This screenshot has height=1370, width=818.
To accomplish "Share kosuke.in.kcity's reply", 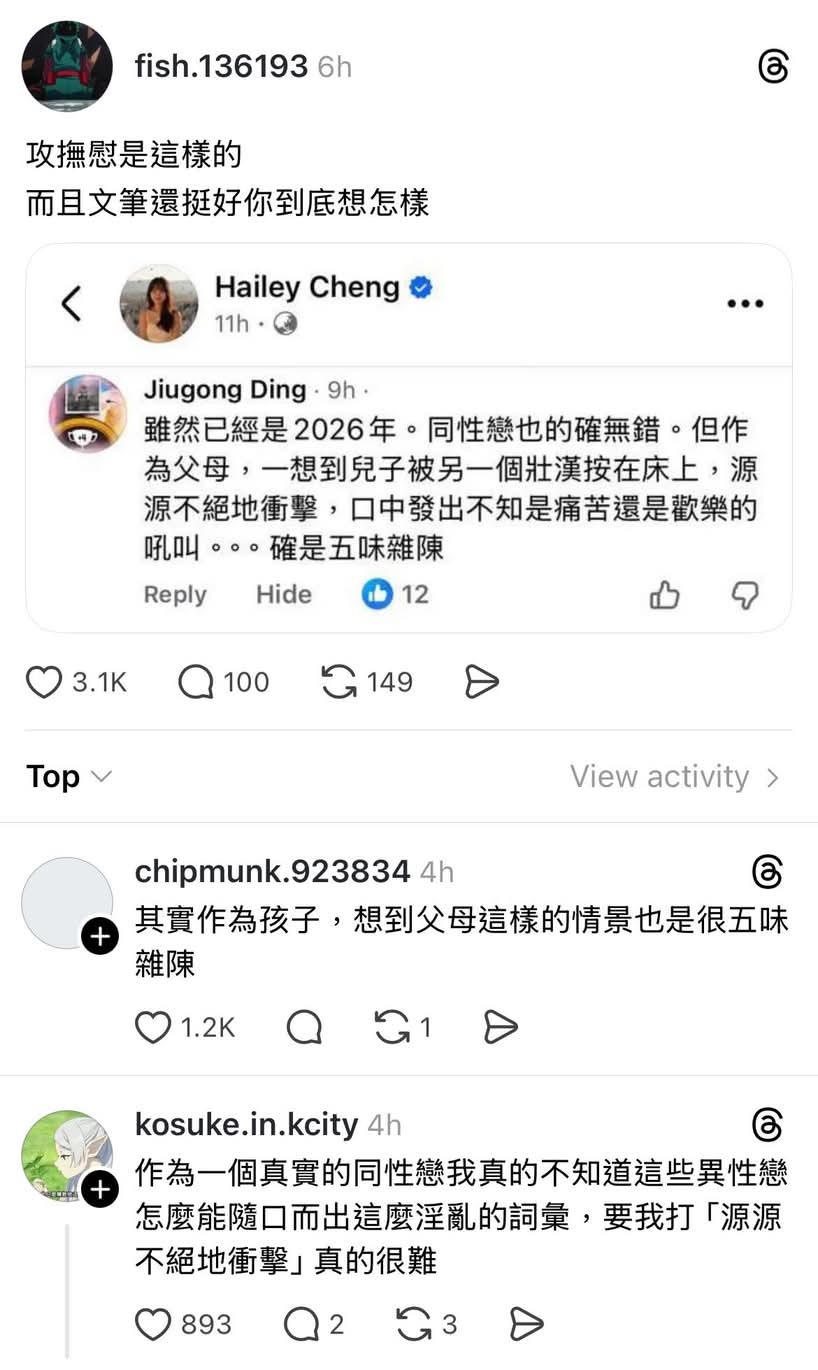I will coord(526,1325).
